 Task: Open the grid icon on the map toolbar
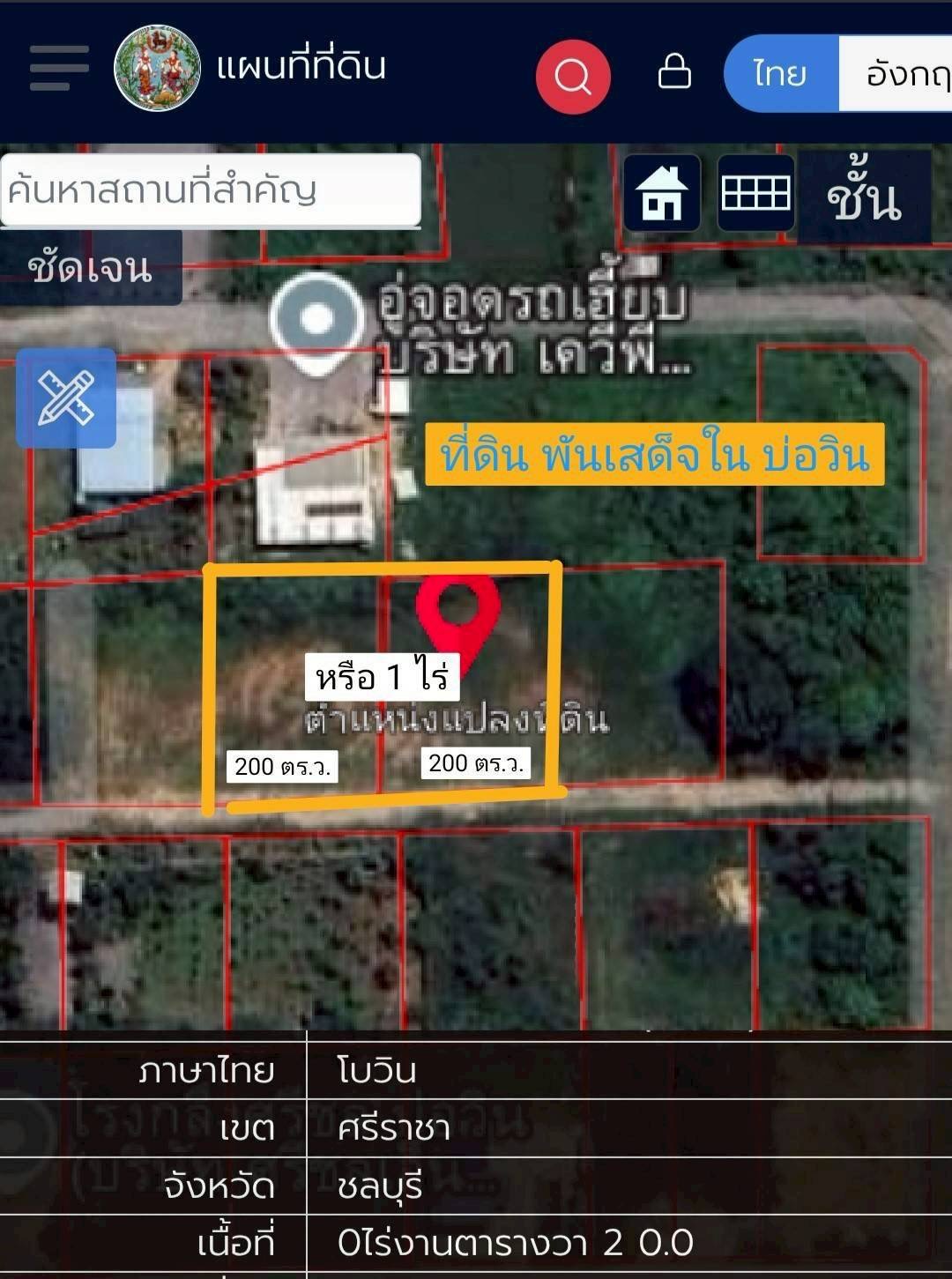click(x=755, y=193)
